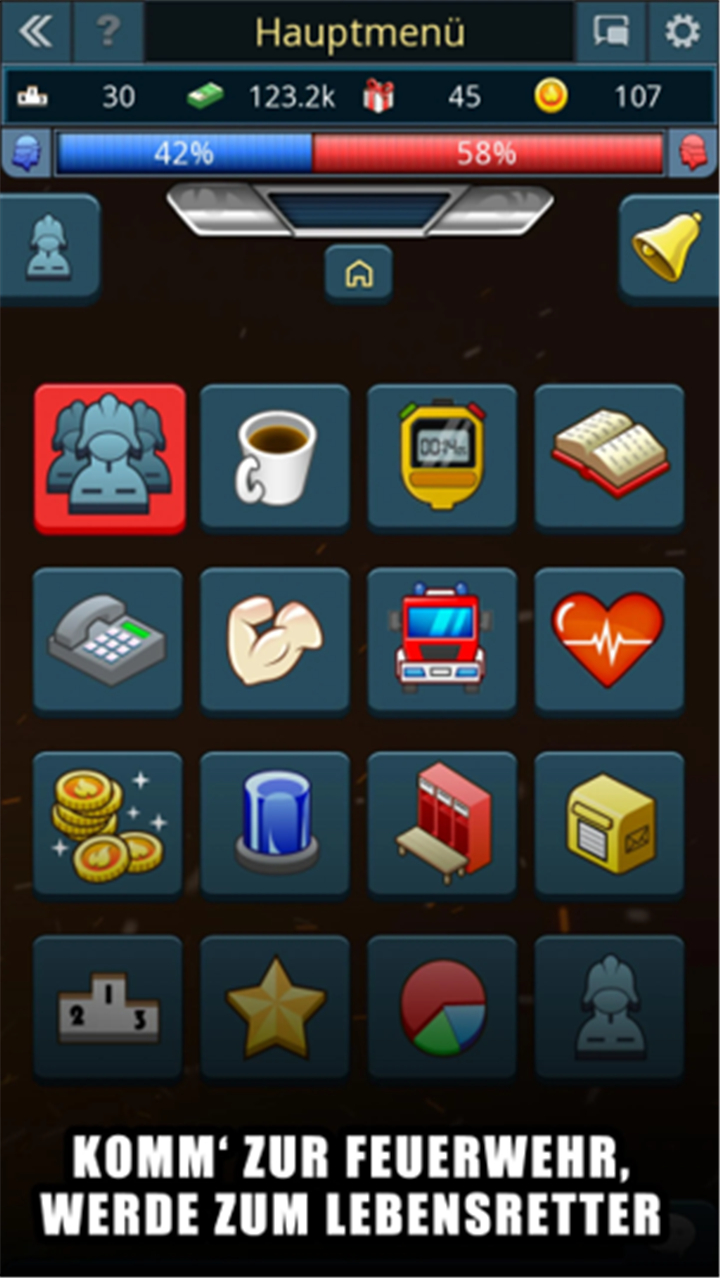Open the settings gear

point(683,32)
